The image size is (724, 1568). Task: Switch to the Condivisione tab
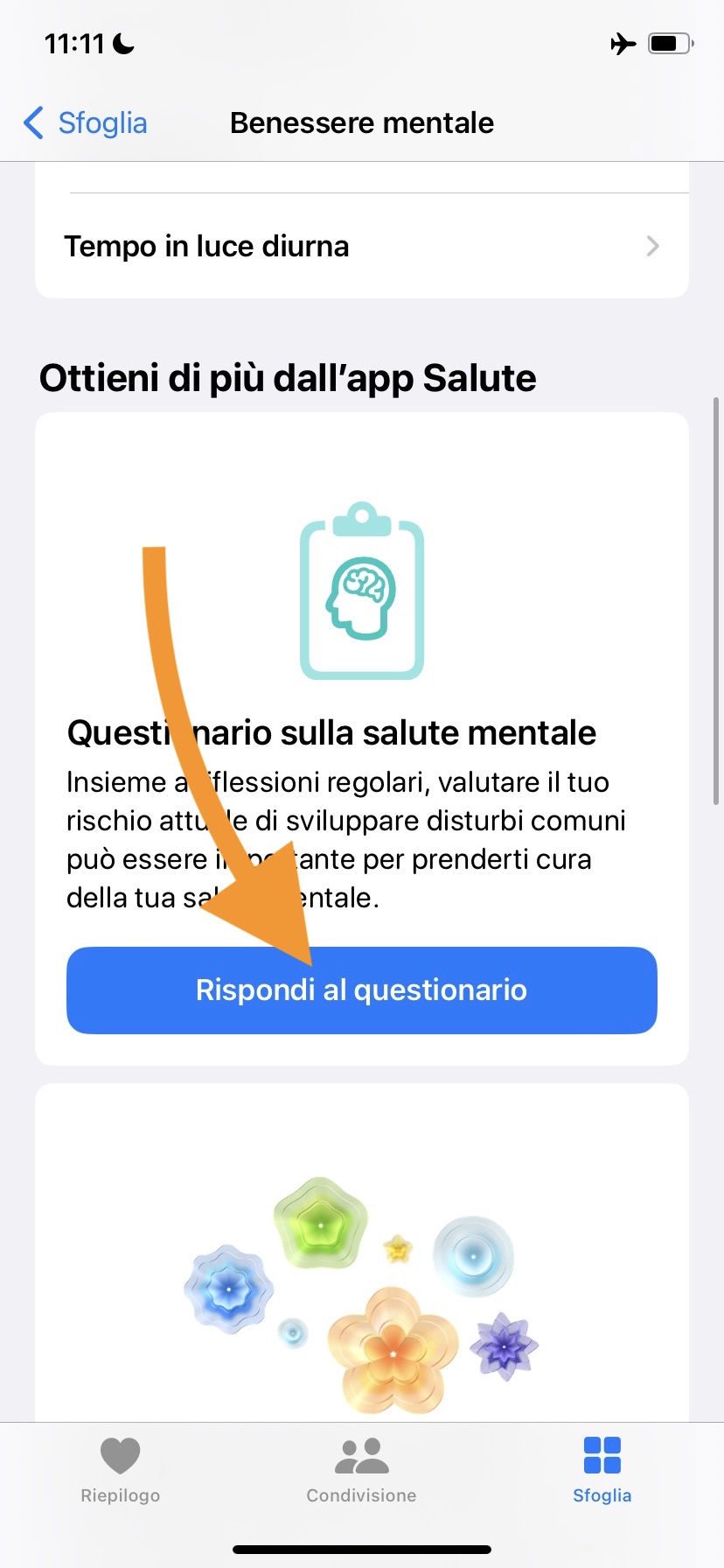361,1470
